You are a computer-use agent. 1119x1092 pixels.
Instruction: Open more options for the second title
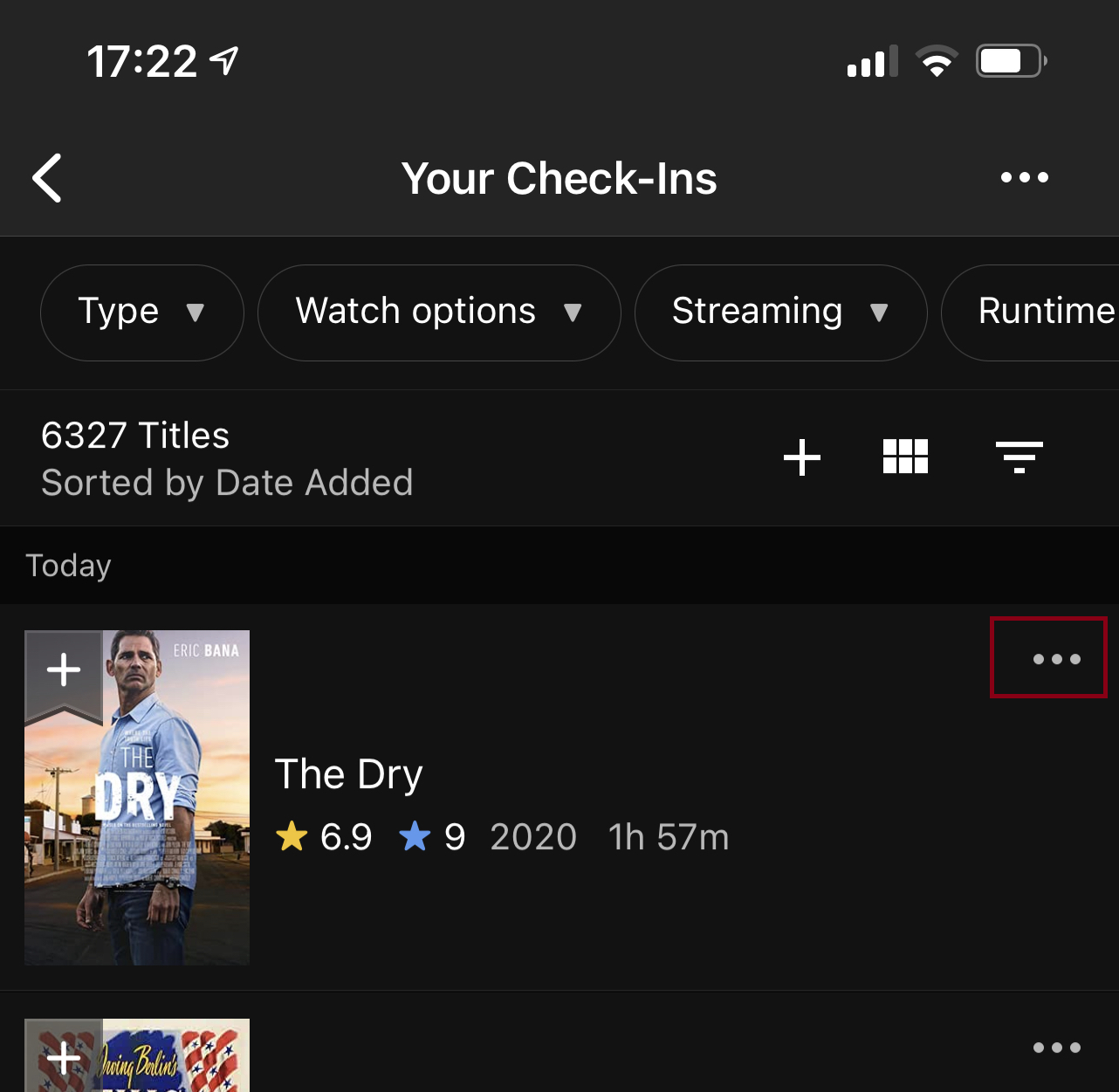(x=1056, y=1047)
